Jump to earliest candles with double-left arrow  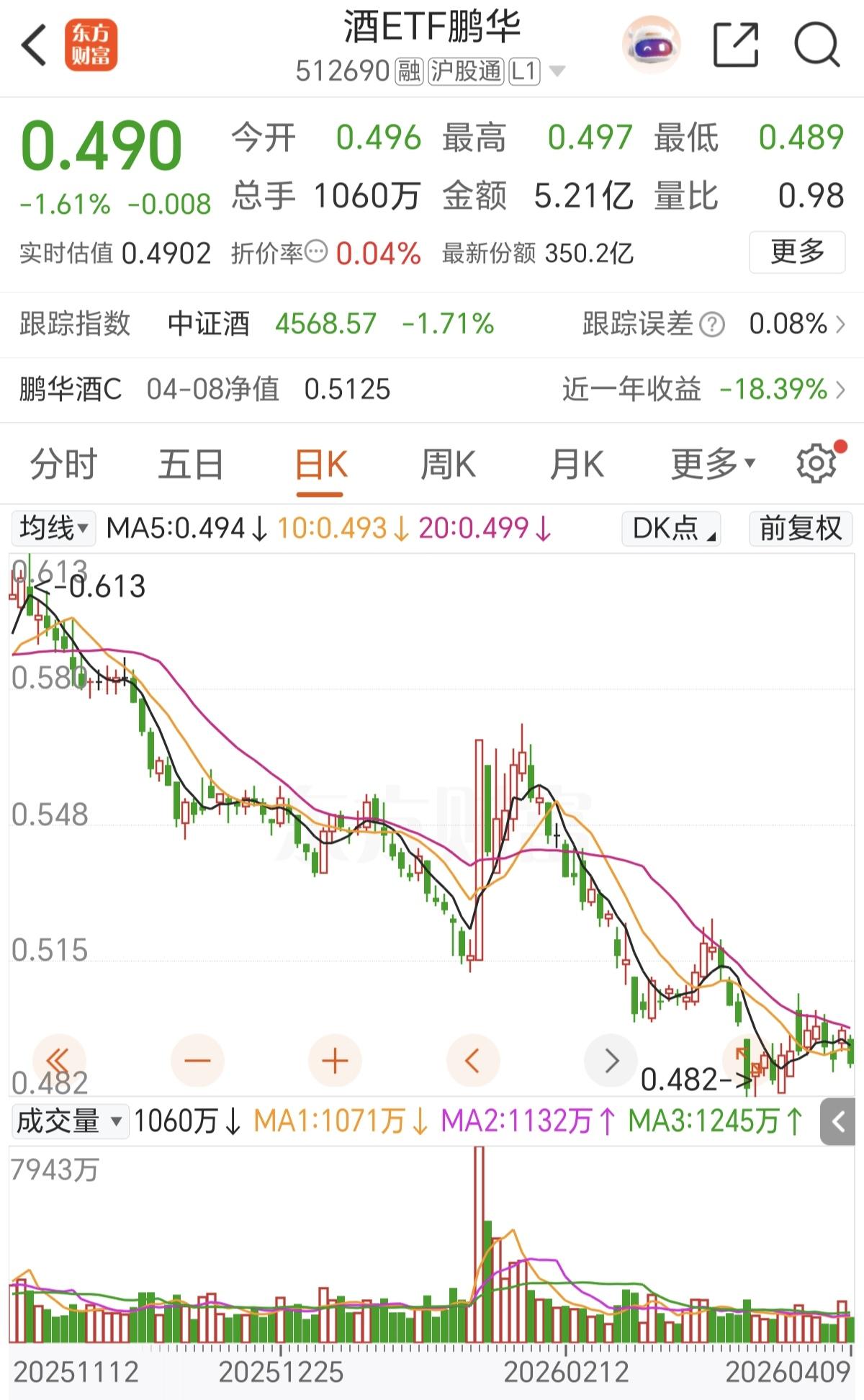(58, 1060)
